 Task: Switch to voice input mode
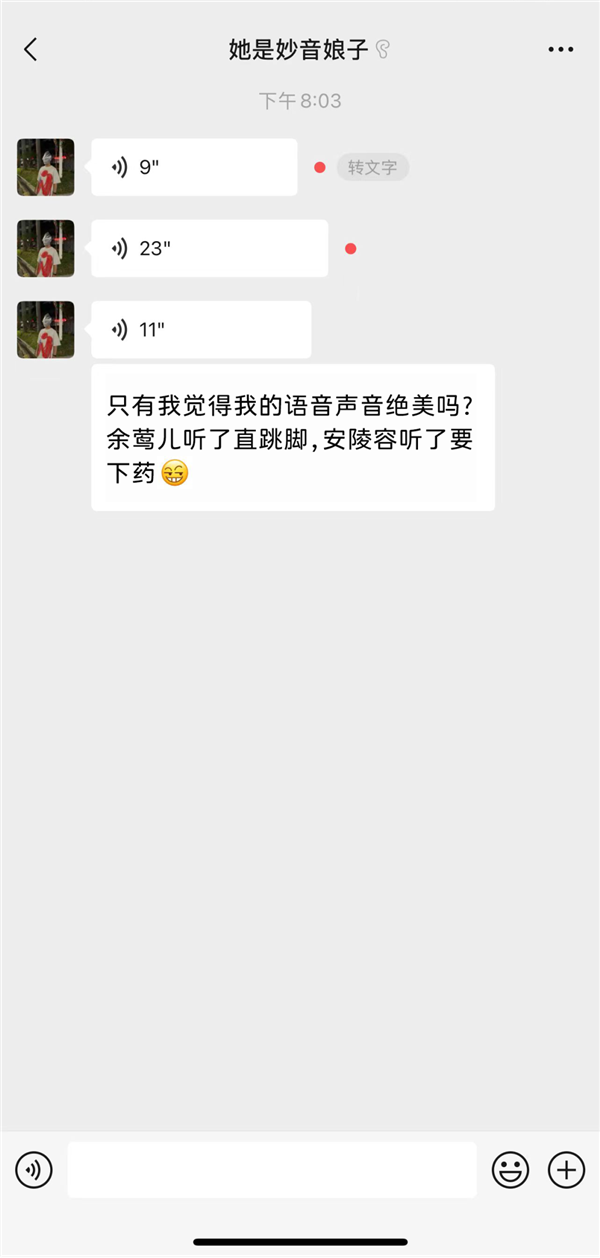coord(33,1169)
